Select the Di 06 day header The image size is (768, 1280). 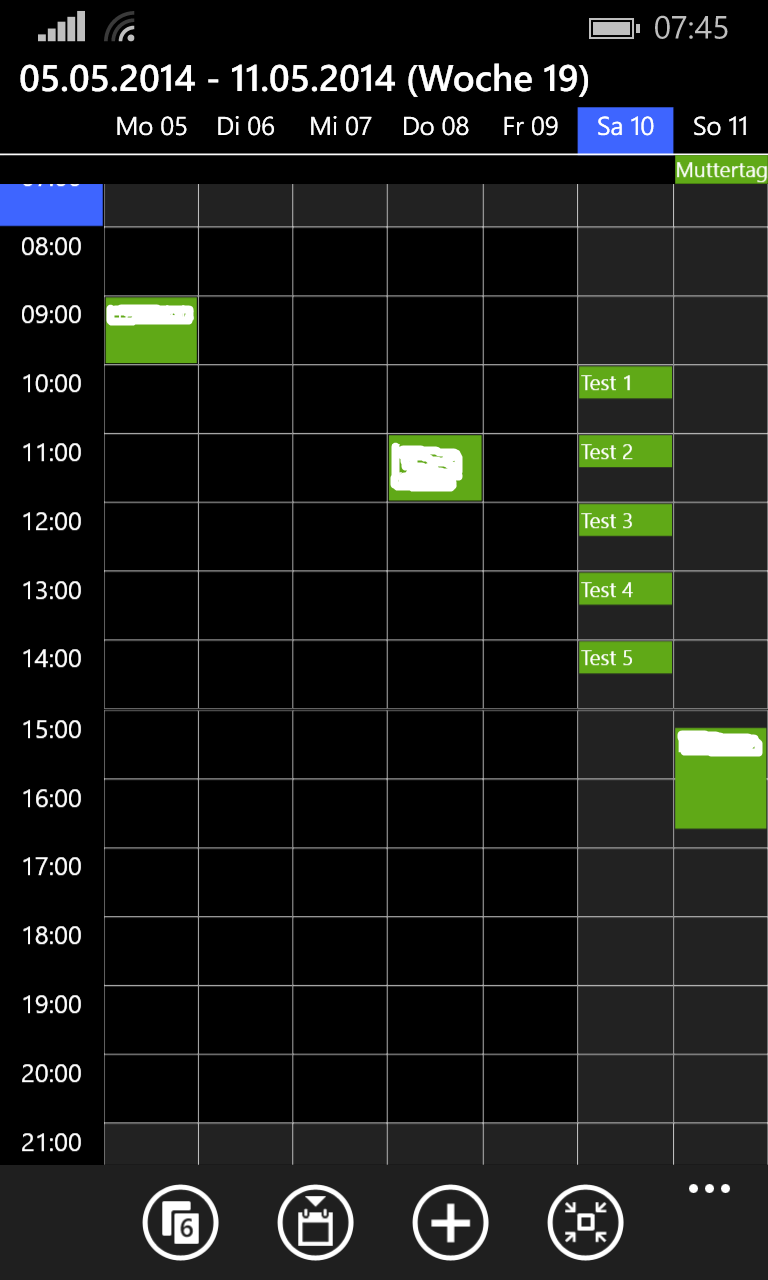pyautogui.click(x=245, y=126)
